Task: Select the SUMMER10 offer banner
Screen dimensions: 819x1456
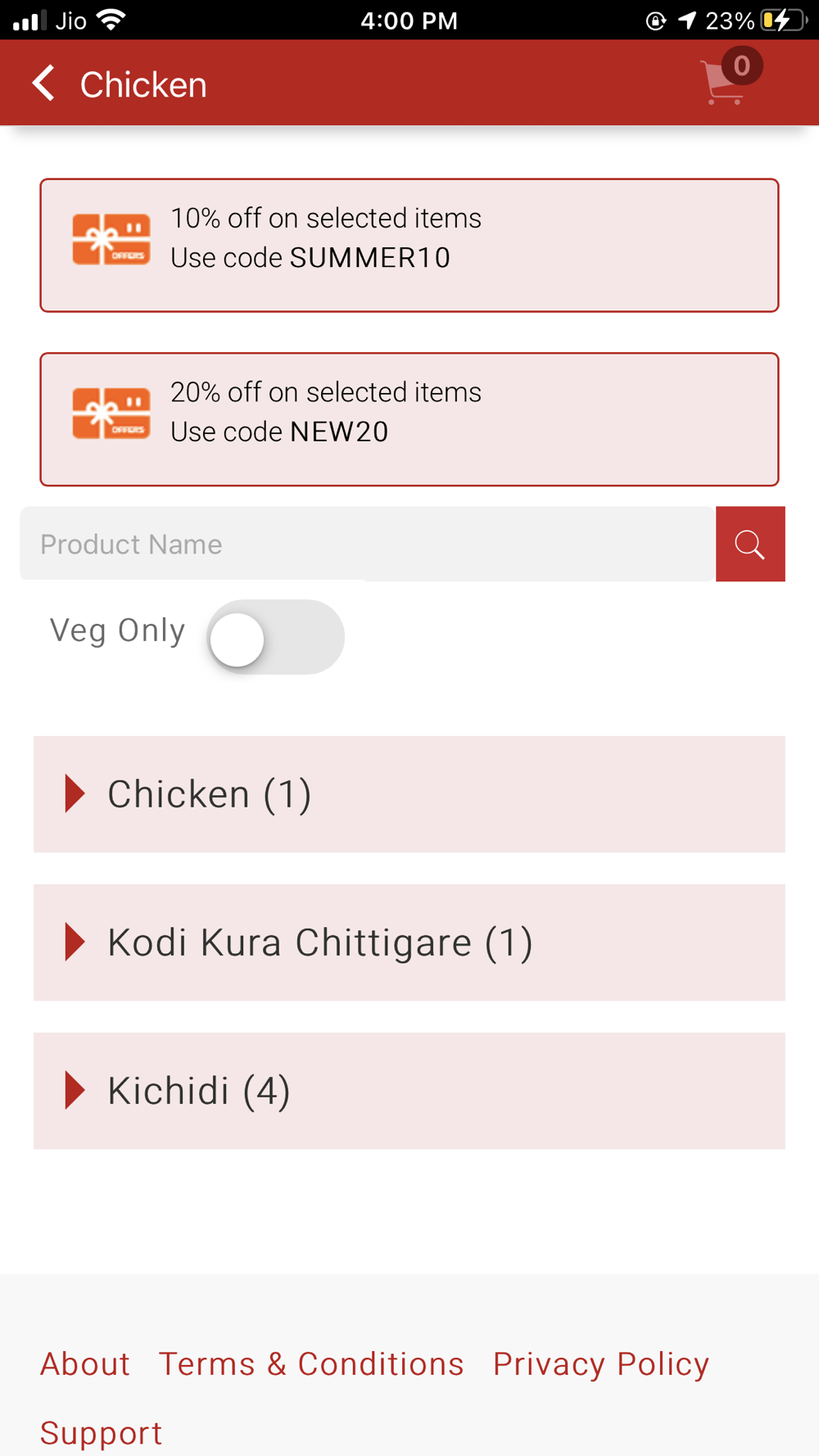Action: pos(409,245)
